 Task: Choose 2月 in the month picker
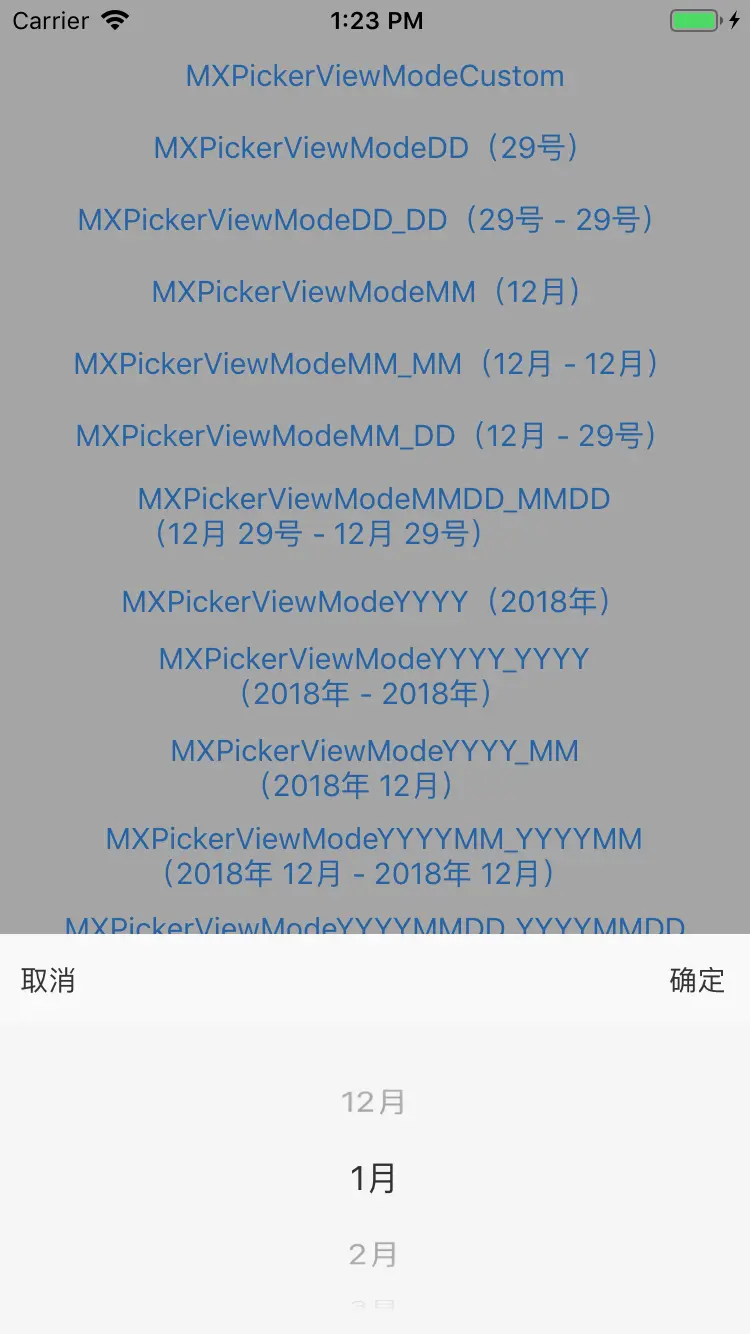[373, 1254]
